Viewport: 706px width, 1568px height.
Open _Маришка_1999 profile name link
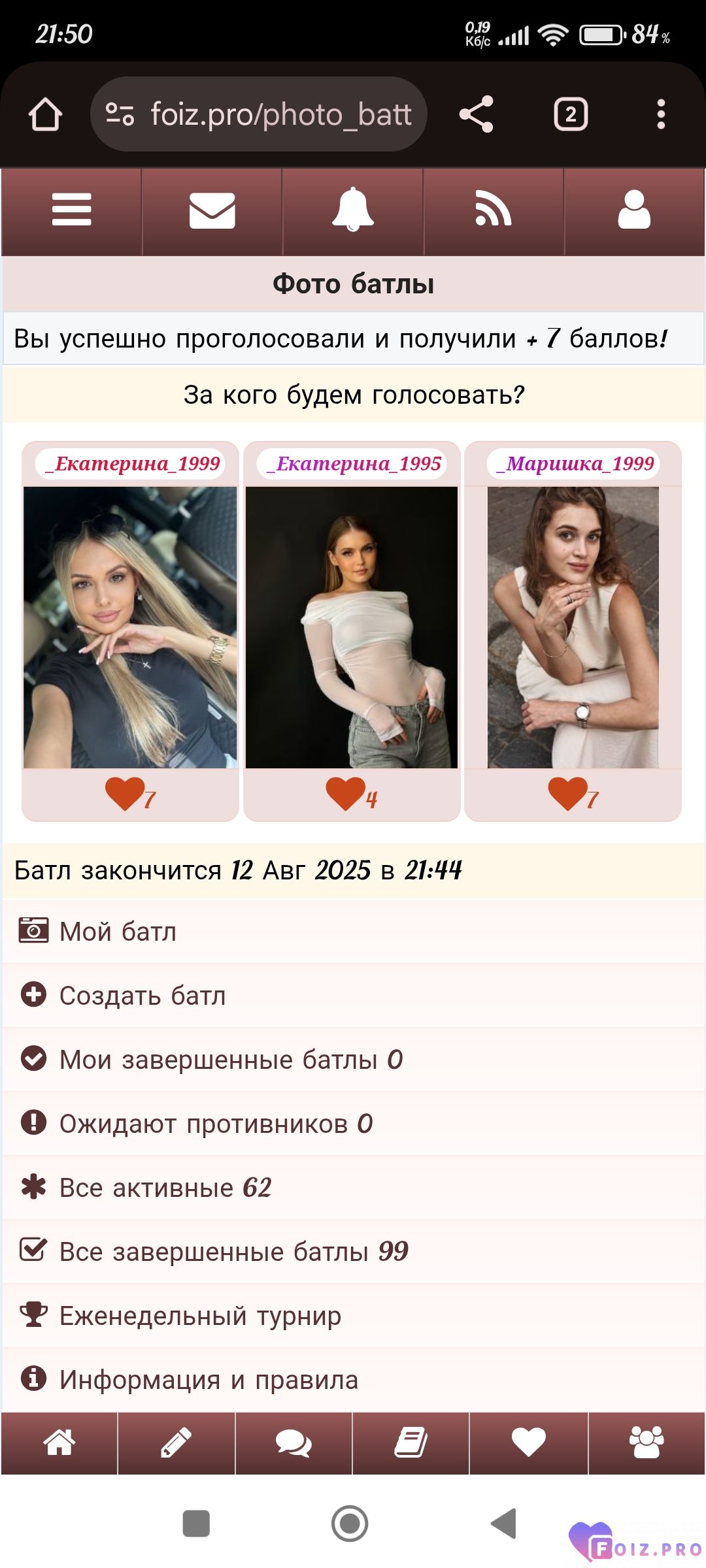point(574,464)
